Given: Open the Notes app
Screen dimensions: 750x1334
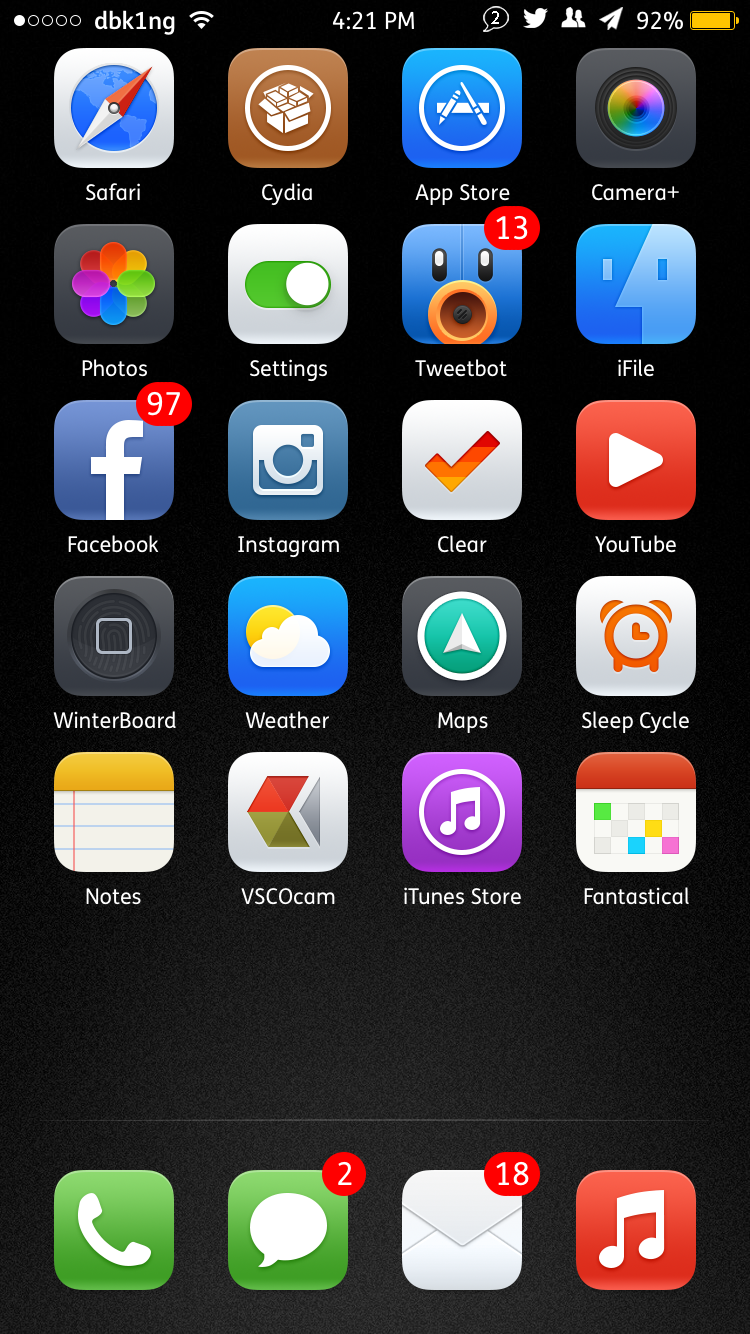Looking at the screenshot, I should [x=114, y=812].
